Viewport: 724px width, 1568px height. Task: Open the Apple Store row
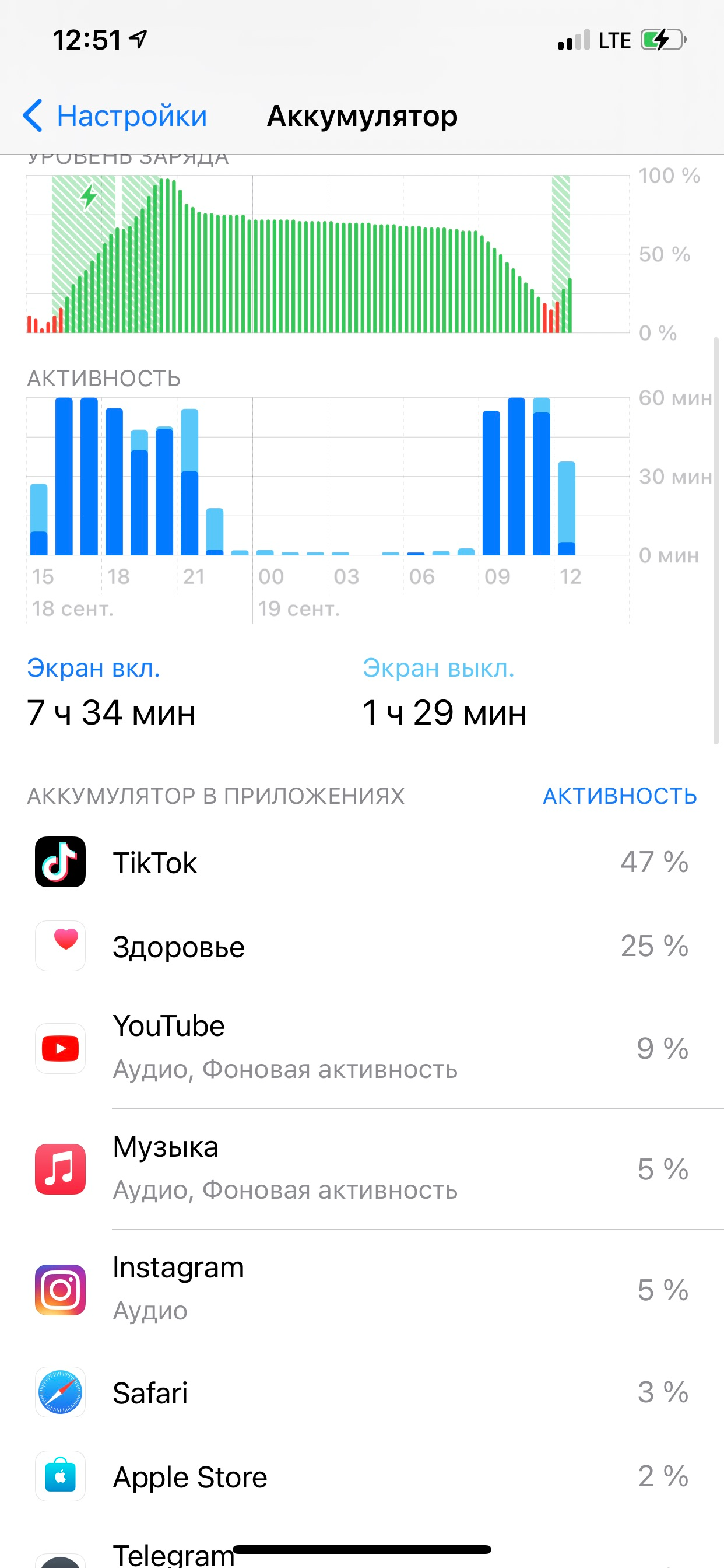[361, 1476]
